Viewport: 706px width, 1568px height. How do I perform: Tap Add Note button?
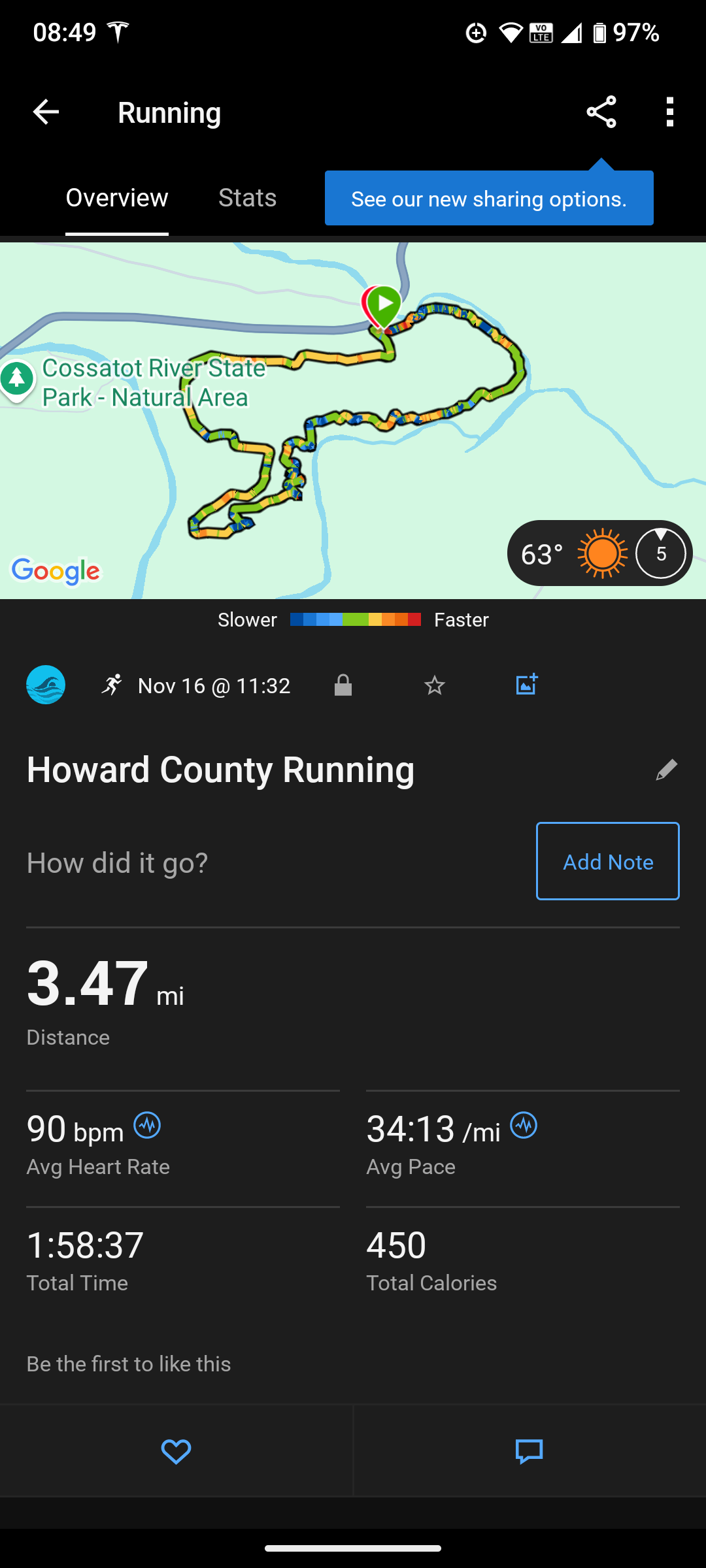click(607, 861)
